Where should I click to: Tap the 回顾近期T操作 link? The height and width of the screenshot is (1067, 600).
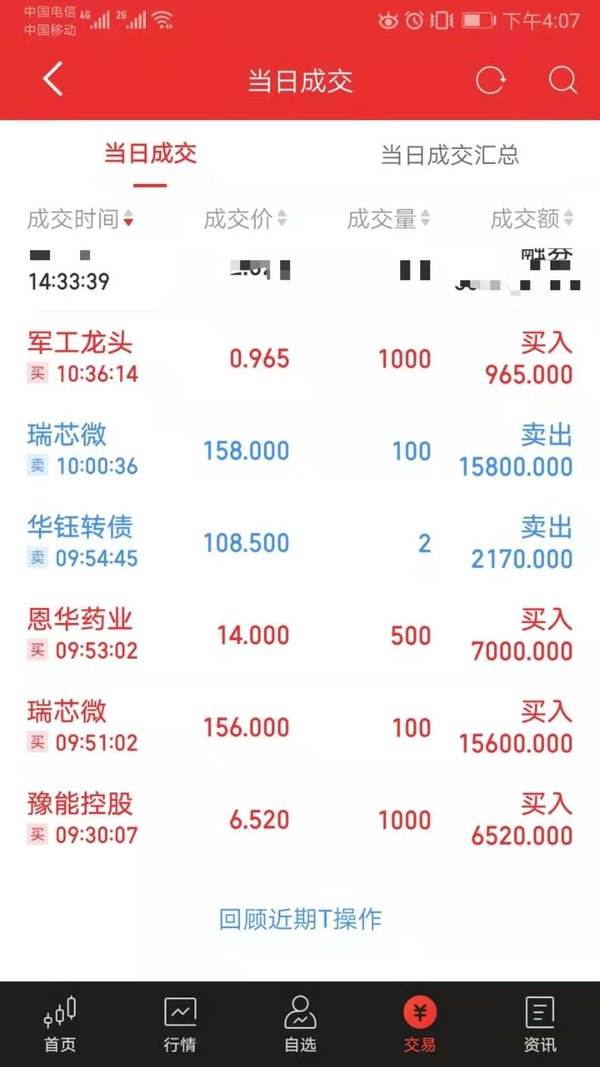tap(300, 919)
